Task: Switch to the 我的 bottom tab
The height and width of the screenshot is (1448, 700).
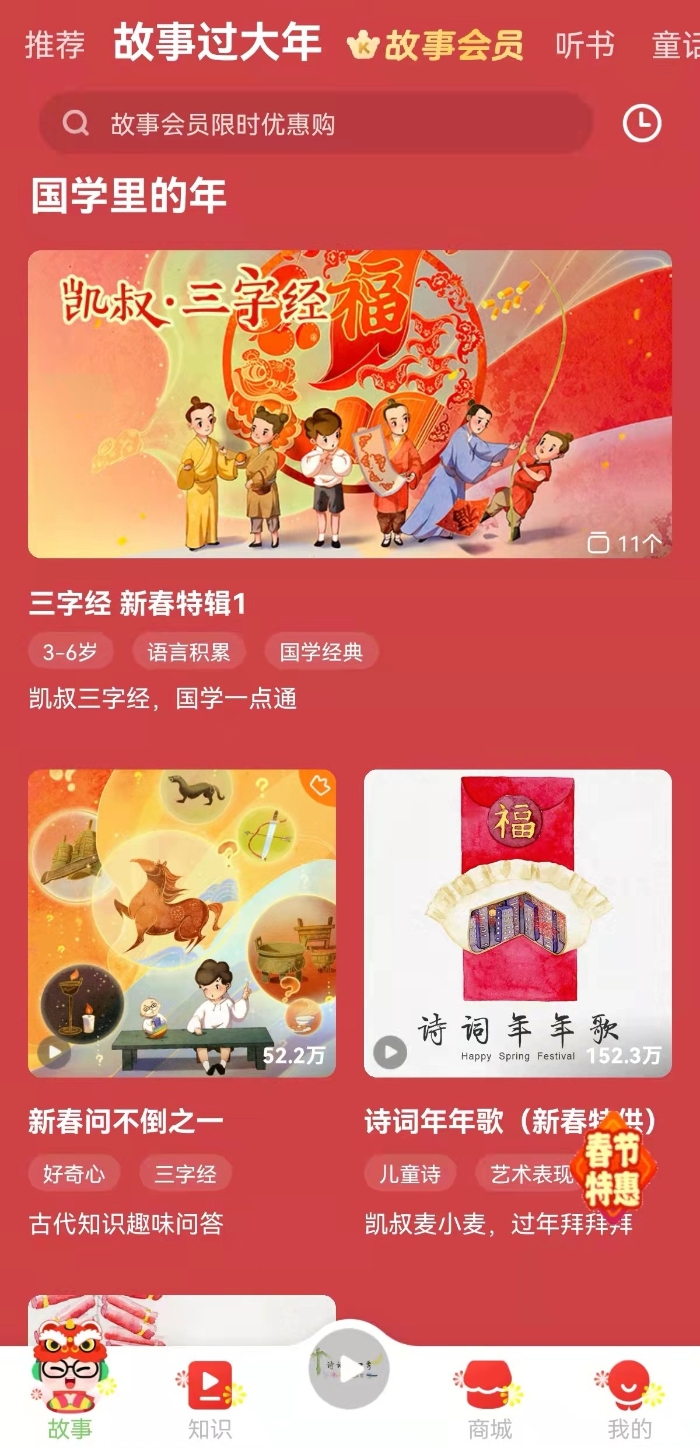Action: [x=629, y=1399]
